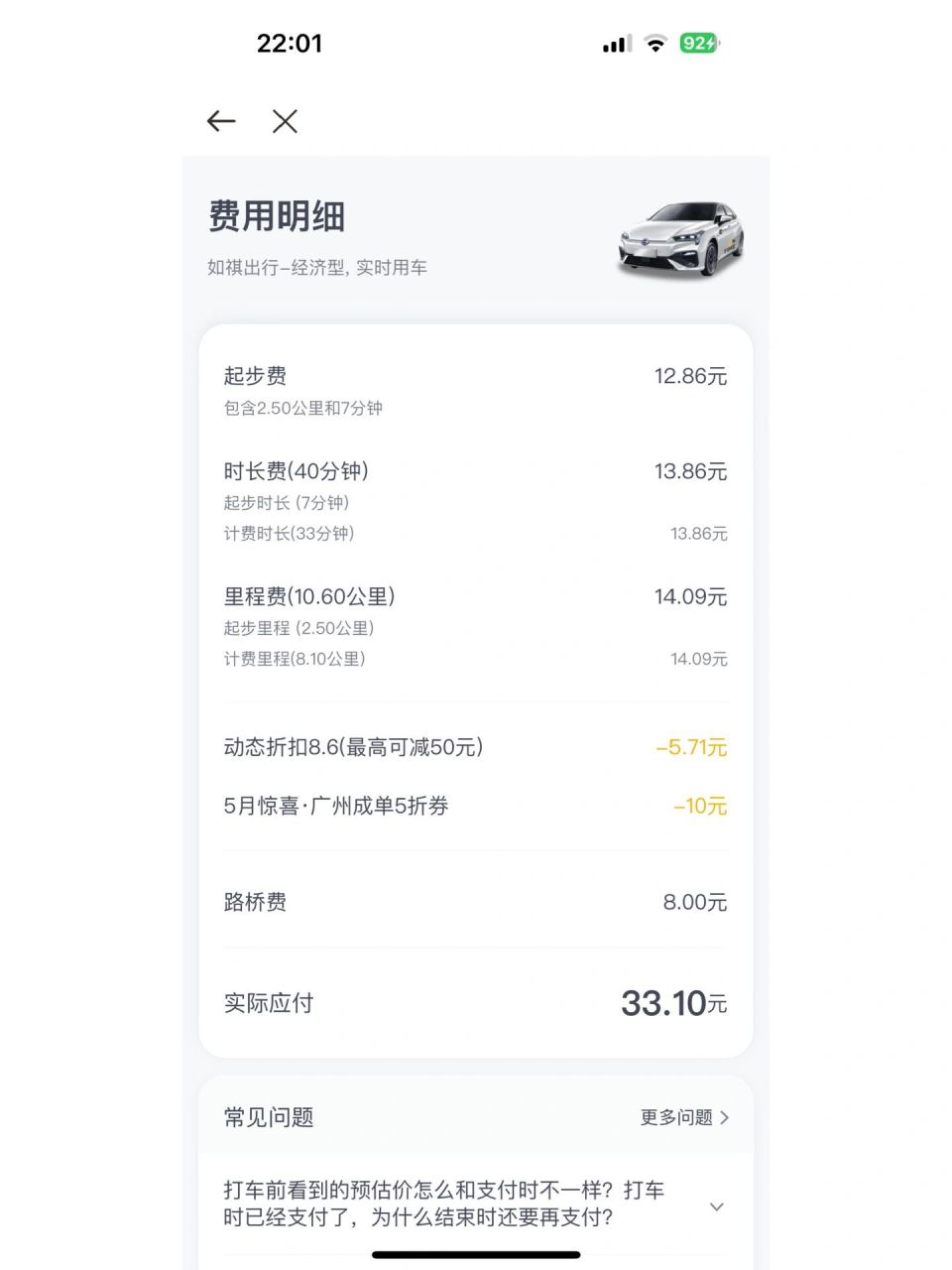Image resolution: width=952 pixels, height=1270 pixels.
Task: Expand the FAQ about estimated price differences
Action: 444,1205
